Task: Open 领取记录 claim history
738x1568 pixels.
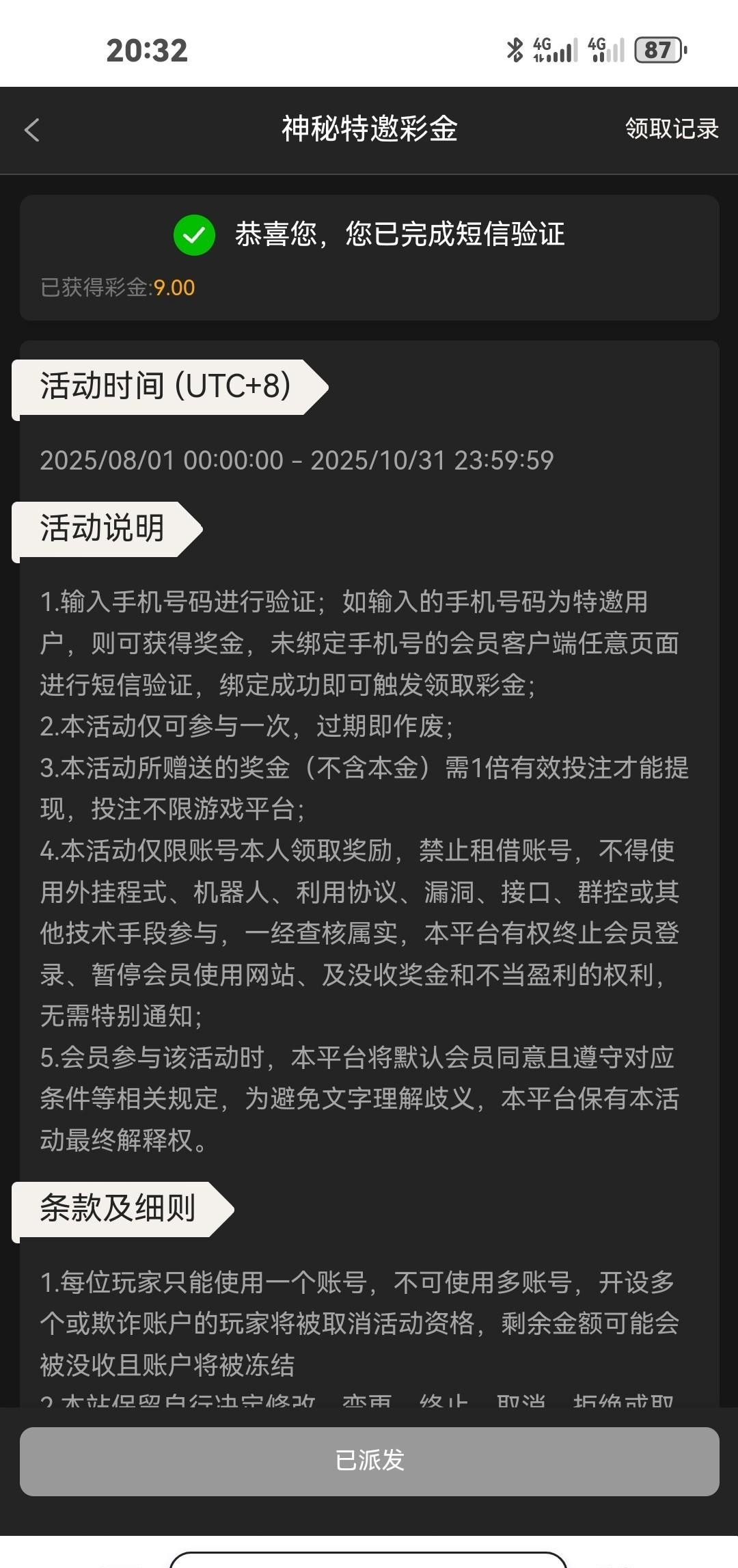Action: point(671,129)
